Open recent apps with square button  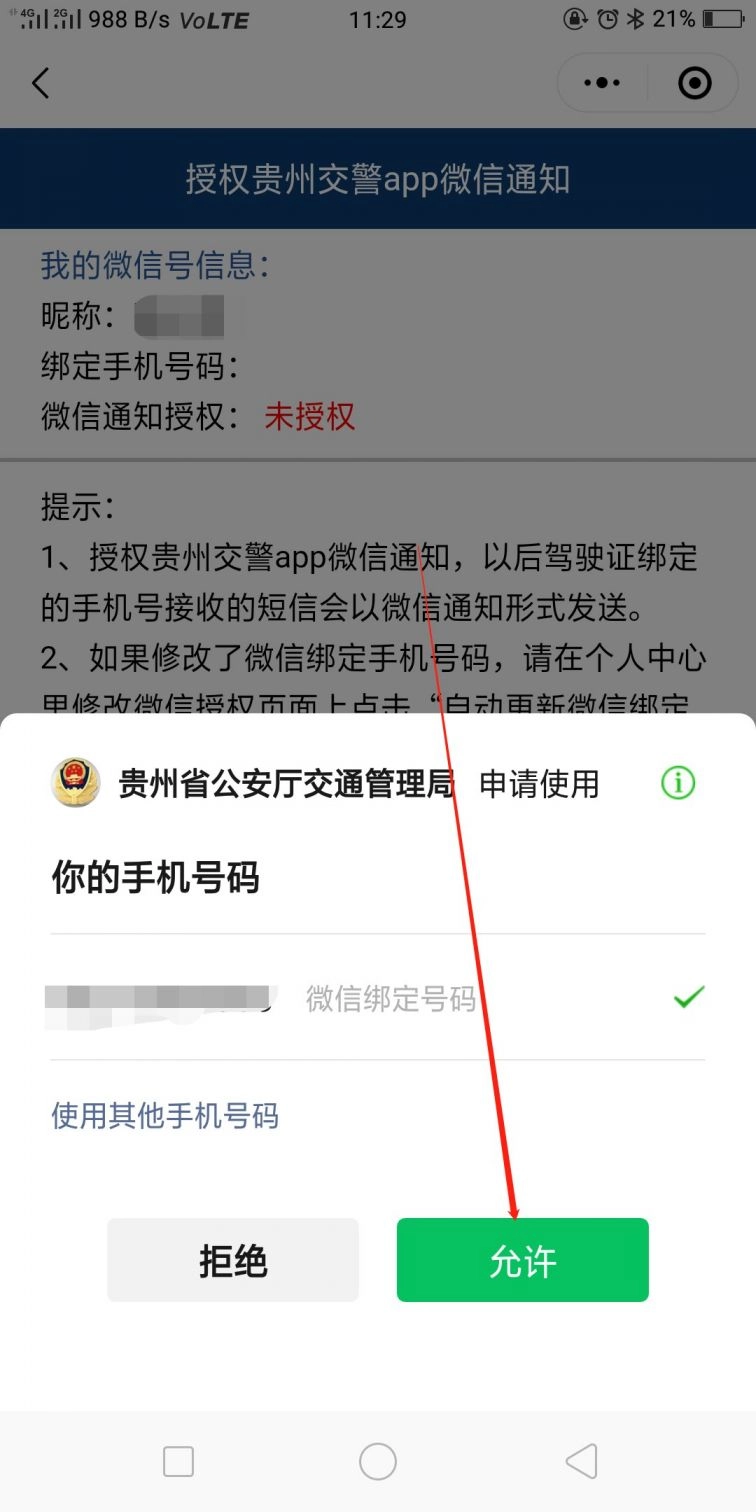pos(178,1462)
